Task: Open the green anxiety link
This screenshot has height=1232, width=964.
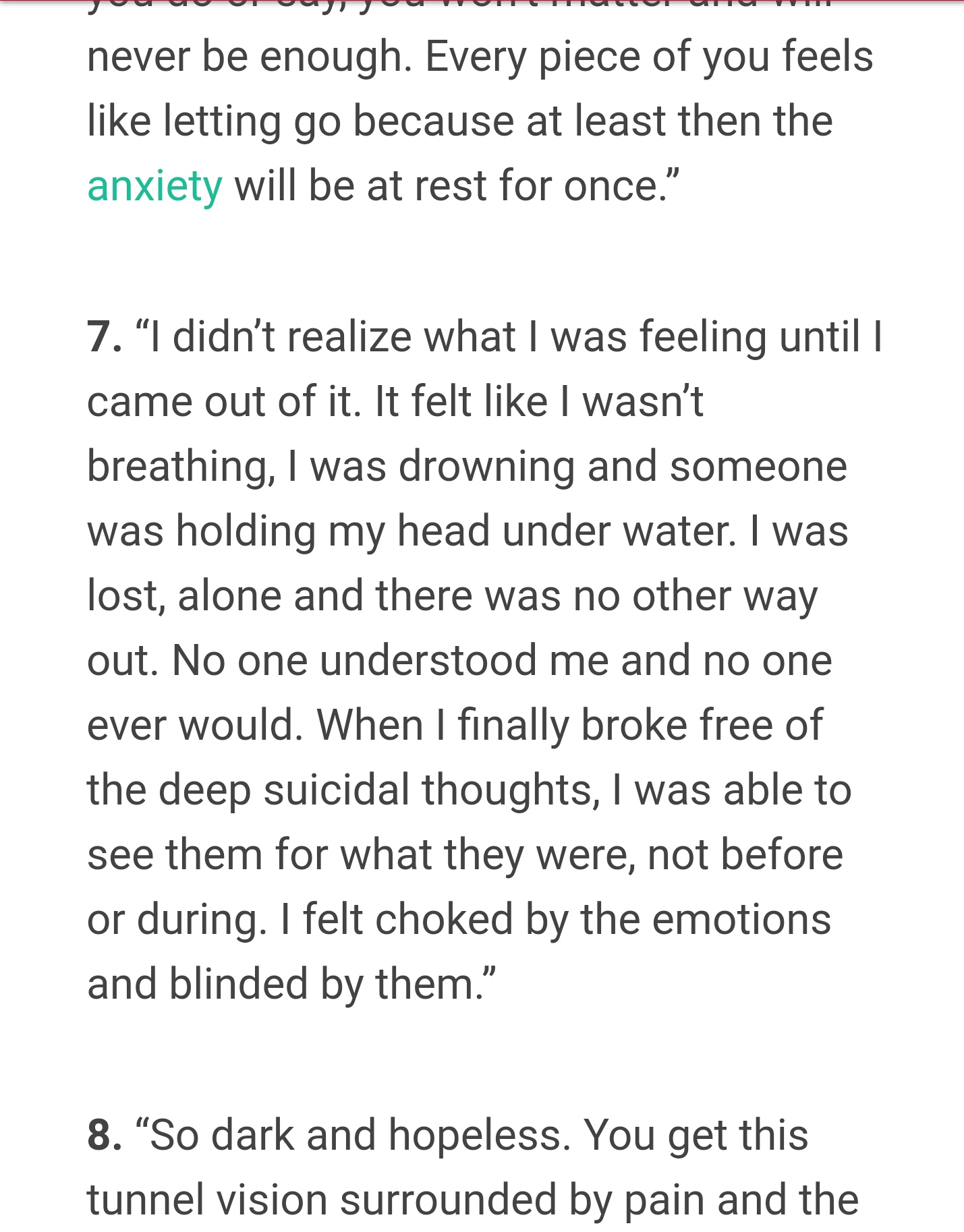Action: click(154, 186)
